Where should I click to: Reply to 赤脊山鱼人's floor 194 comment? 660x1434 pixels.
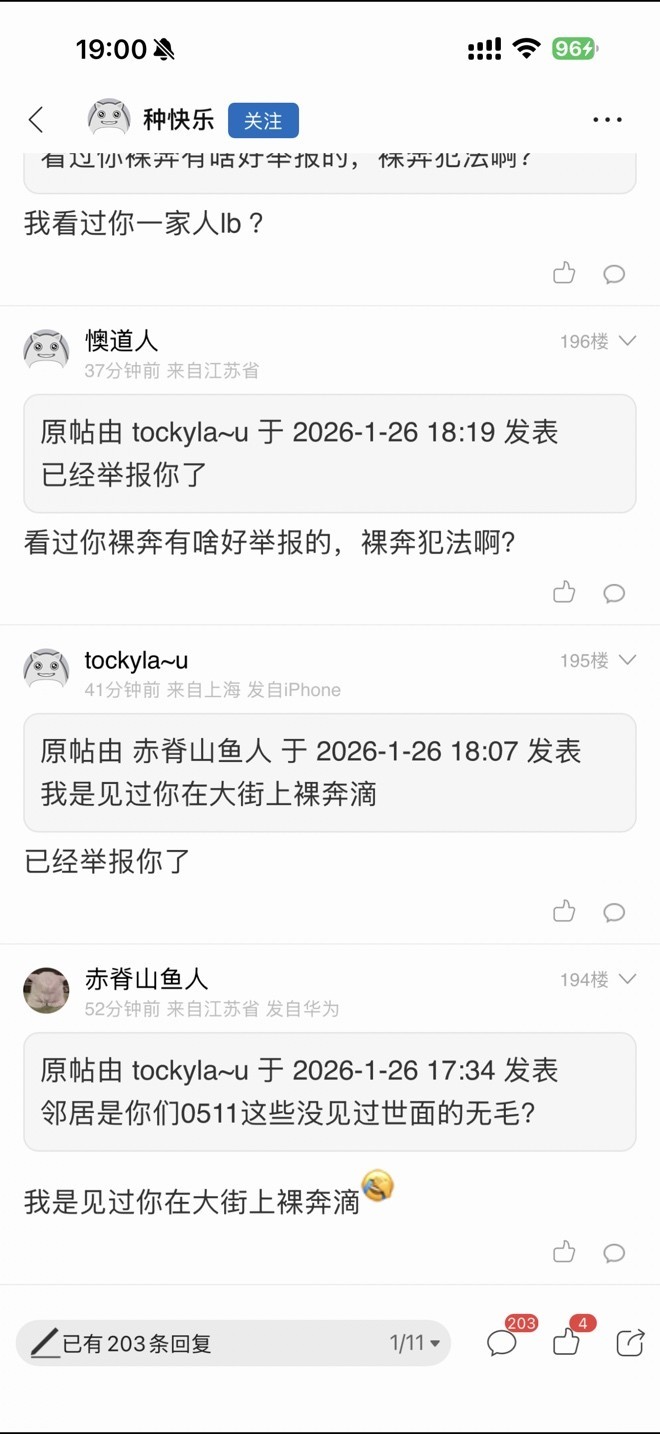click(614, 1253)
